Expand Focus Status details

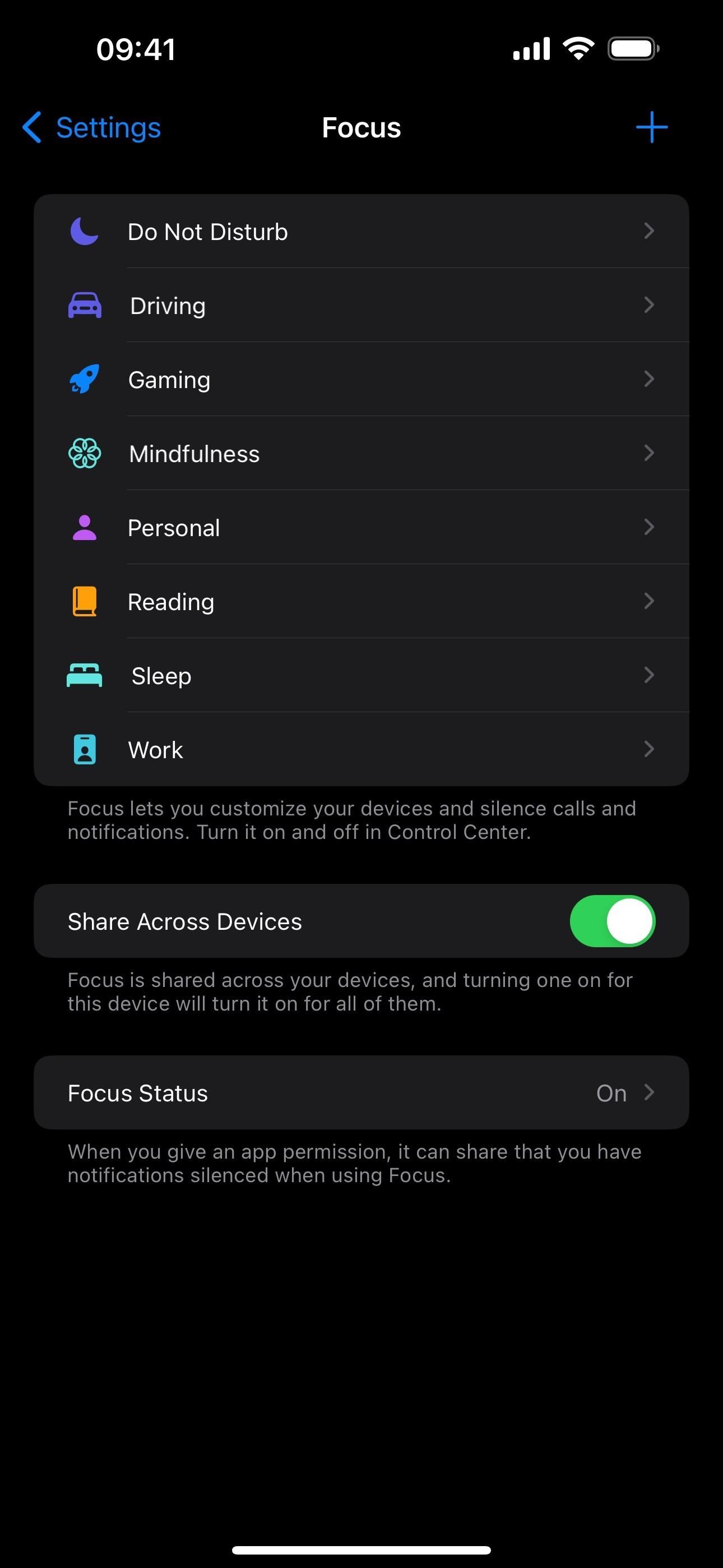click(x=650, y=1092)
